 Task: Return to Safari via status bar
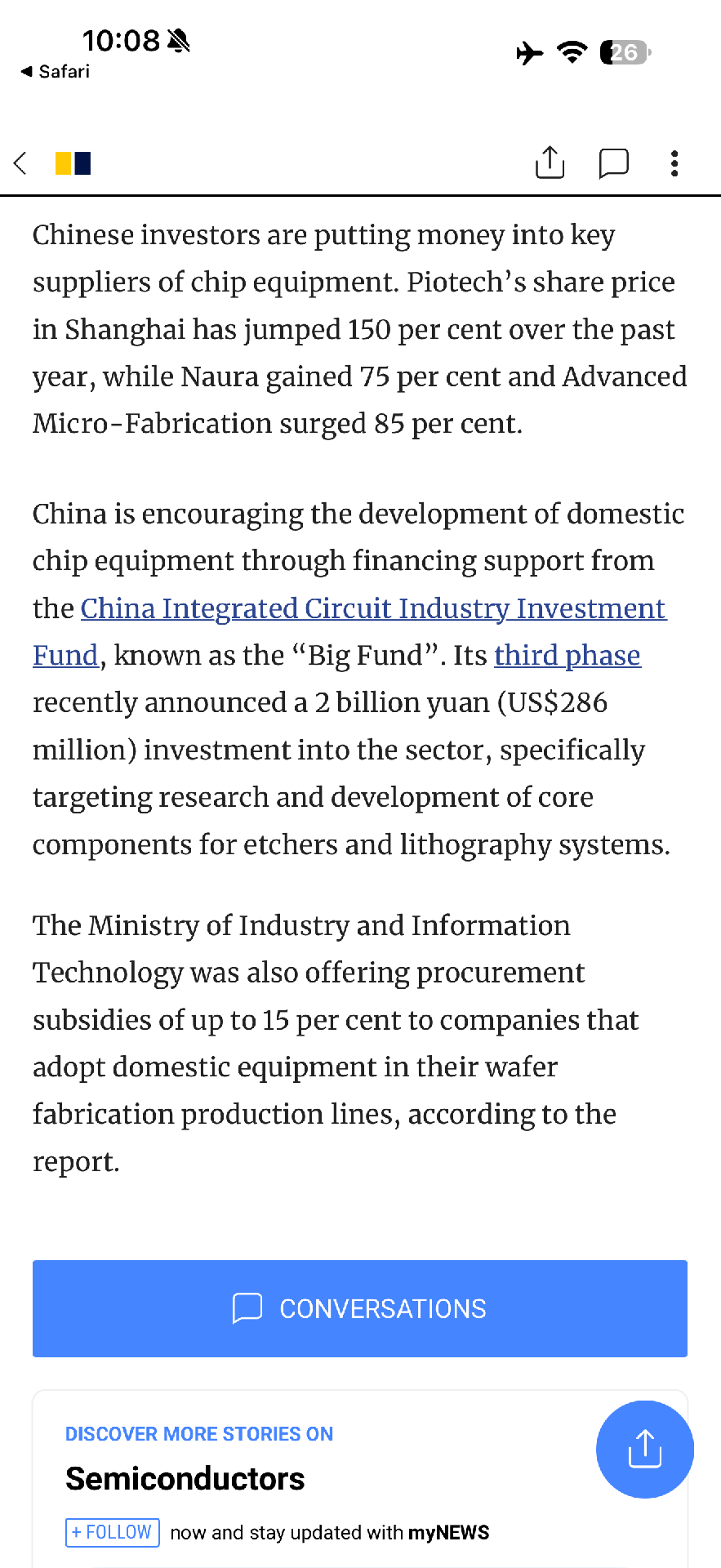tap(56, 72)
